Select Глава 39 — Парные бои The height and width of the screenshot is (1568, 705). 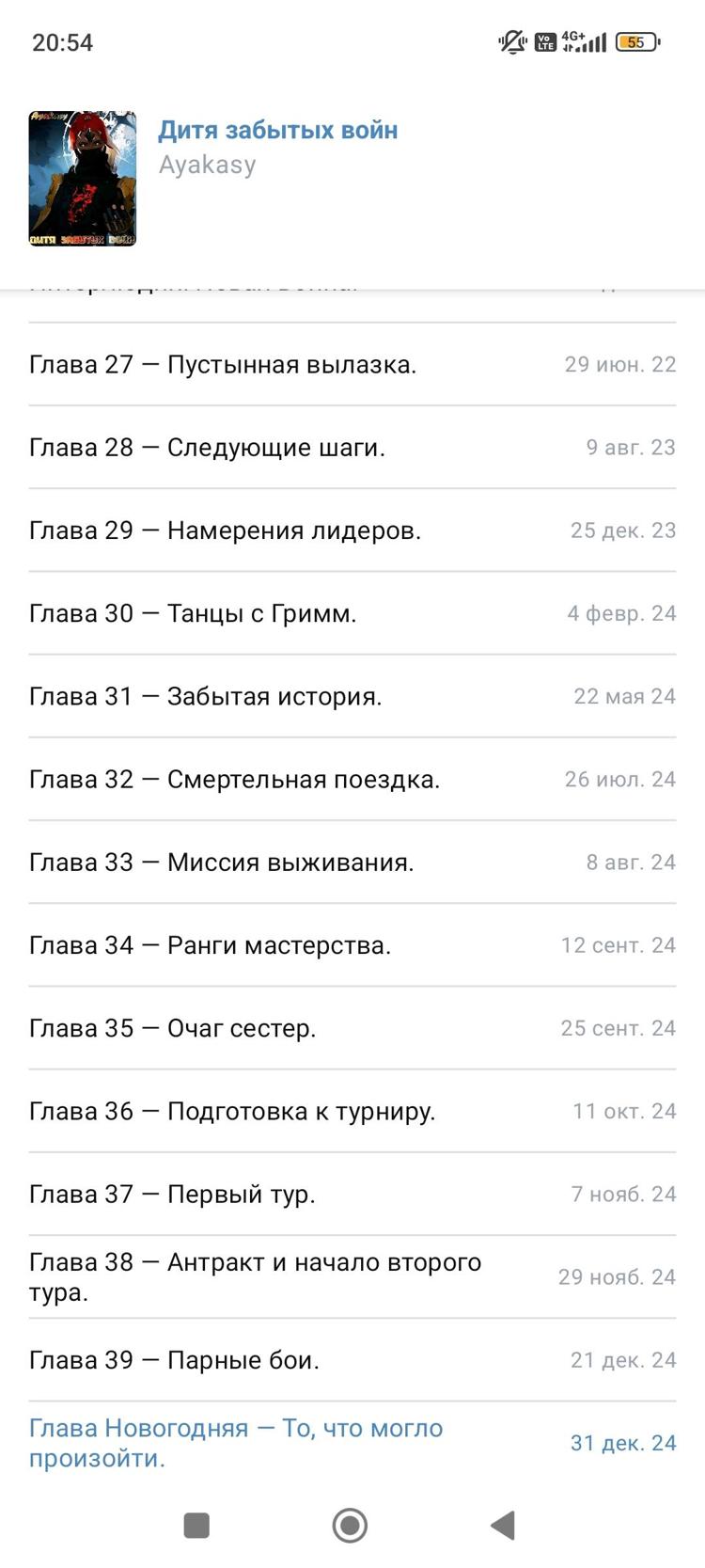[174, 1360]
